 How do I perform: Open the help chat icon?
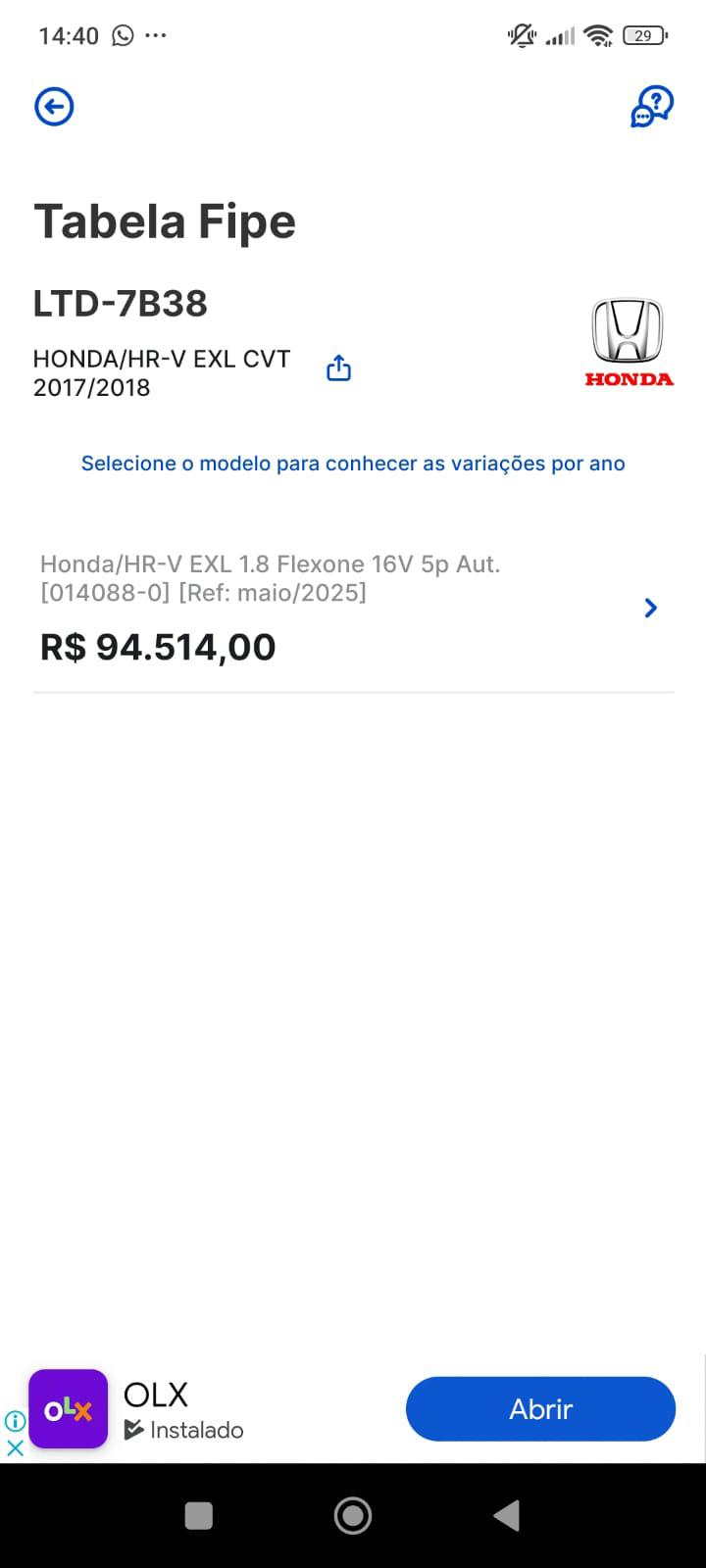tap(651, 106)
